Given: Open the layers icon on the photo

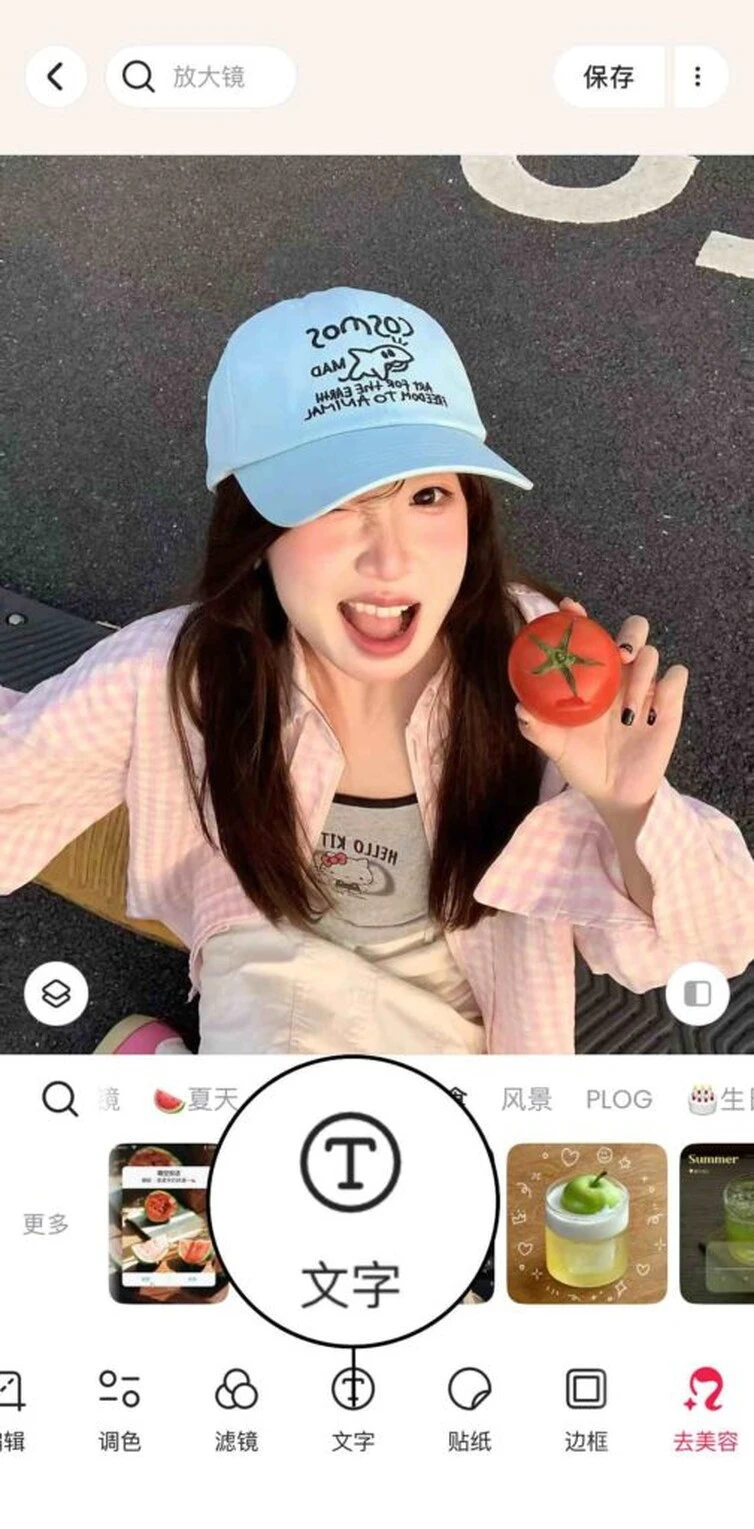Looking at the screenshot, I should tap(56, 993).
